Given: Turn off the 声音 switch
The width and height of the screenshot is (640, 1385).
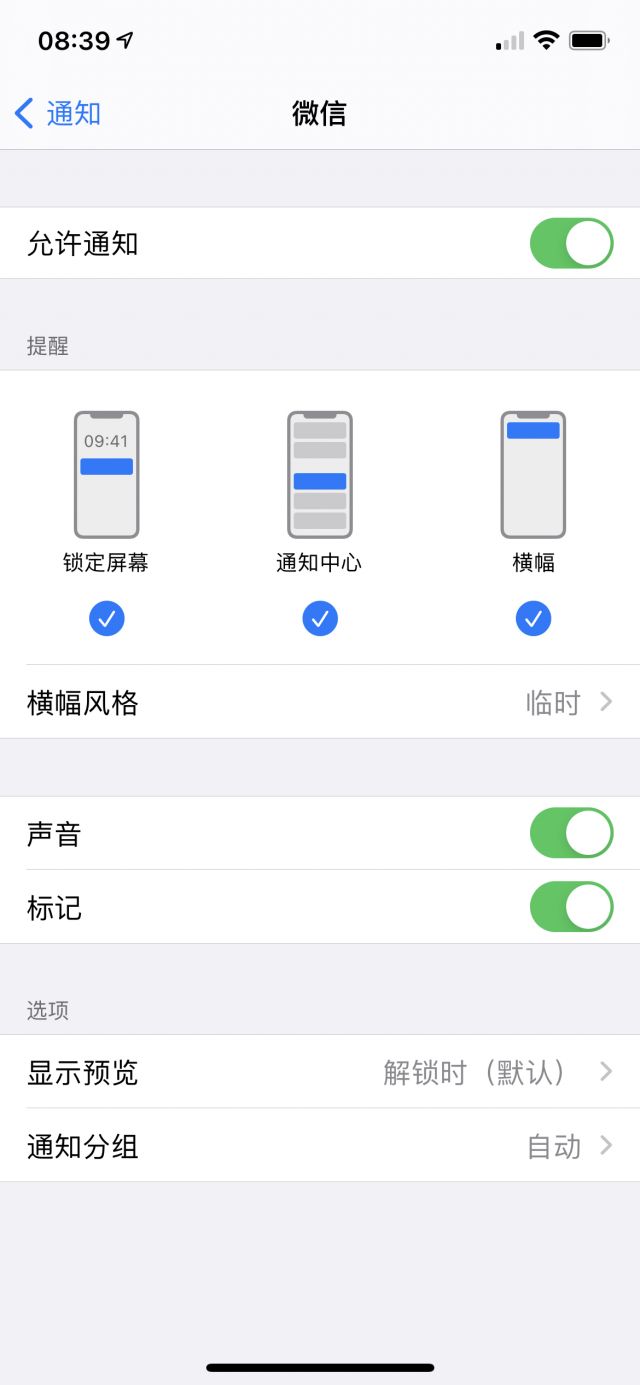Looking at the screenshot, I should coord(570,834).
